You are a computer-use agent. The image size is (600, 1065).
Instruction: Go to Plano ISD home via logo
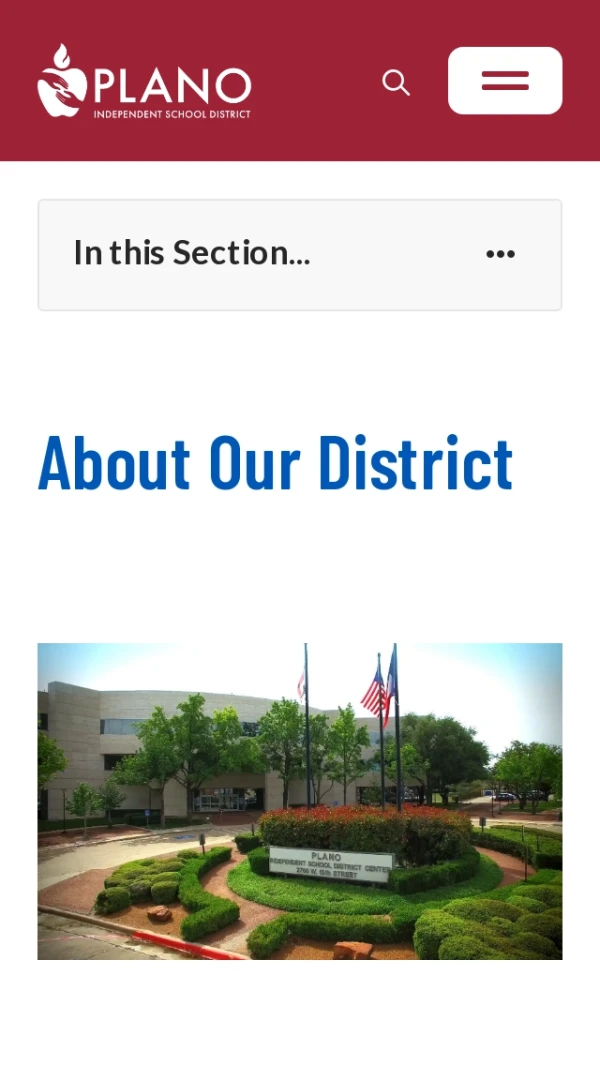pos(144,82)
